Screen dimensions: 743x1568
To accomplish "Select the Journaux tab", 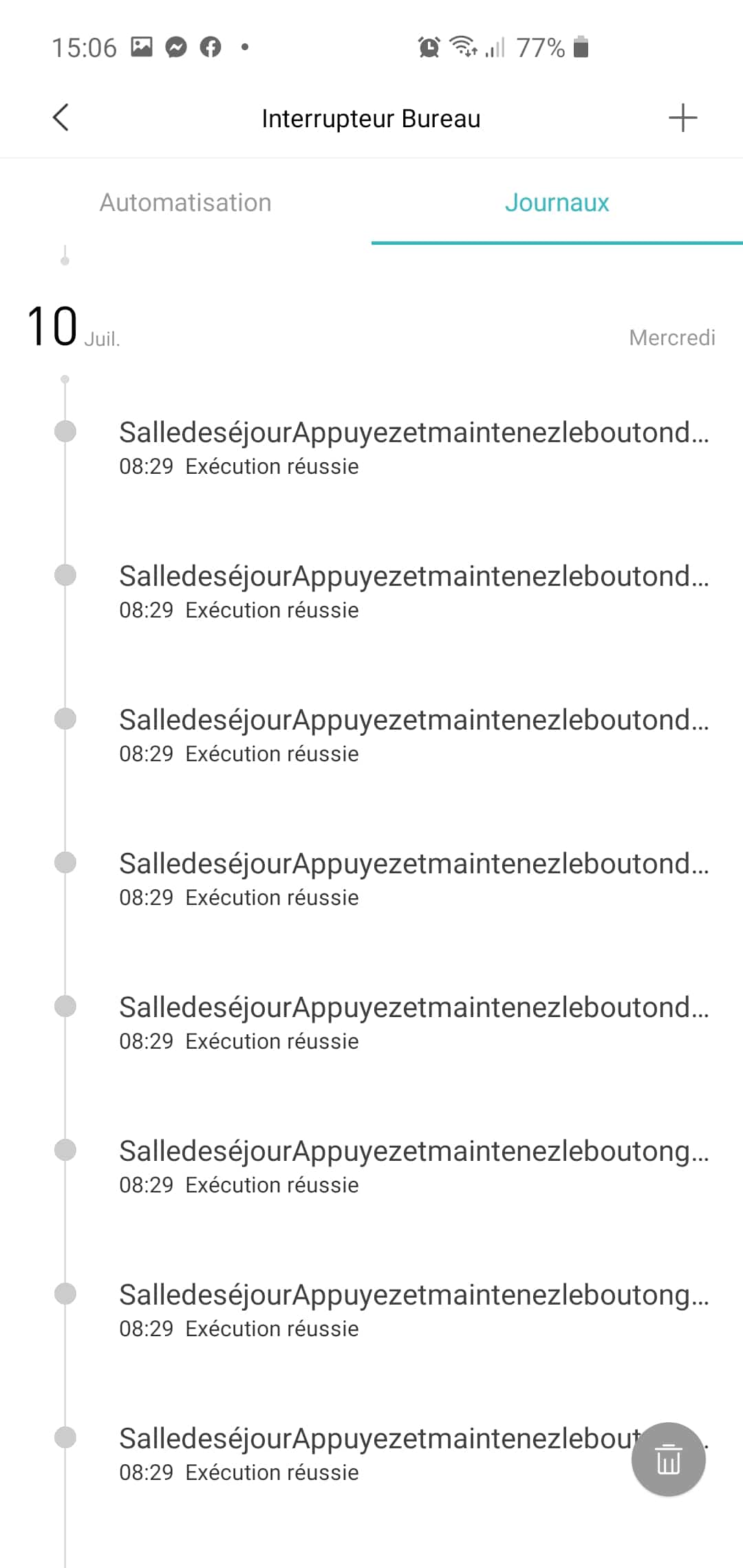I will coord(557,203).
